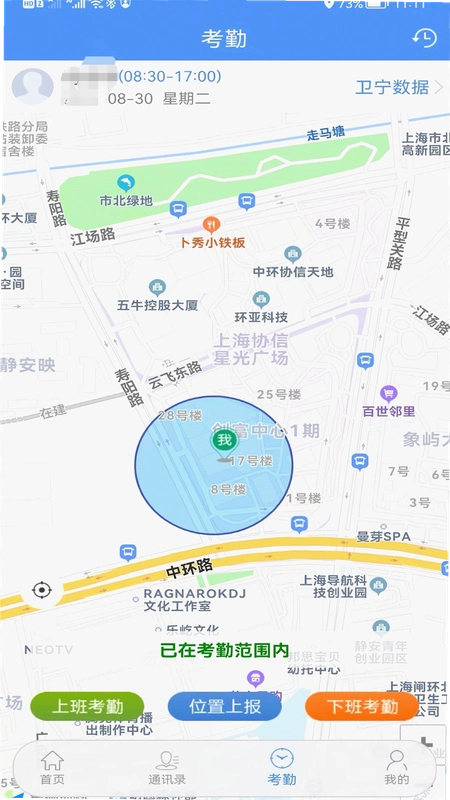Select the 考勤 attendance tab
450x800 pixels.
pyautogui.click(x=282, y=767)
